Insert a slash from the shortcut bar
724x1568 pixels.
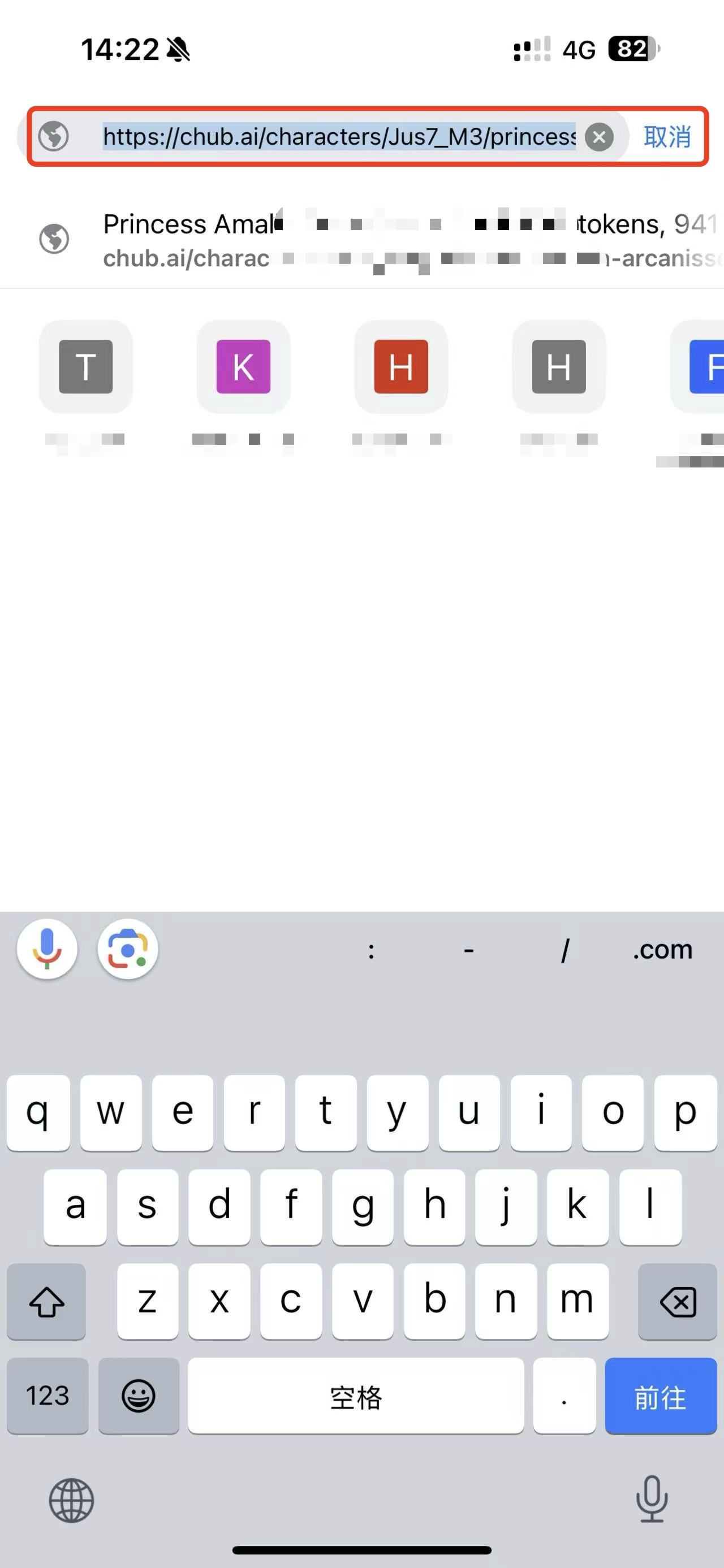[565, 950]
